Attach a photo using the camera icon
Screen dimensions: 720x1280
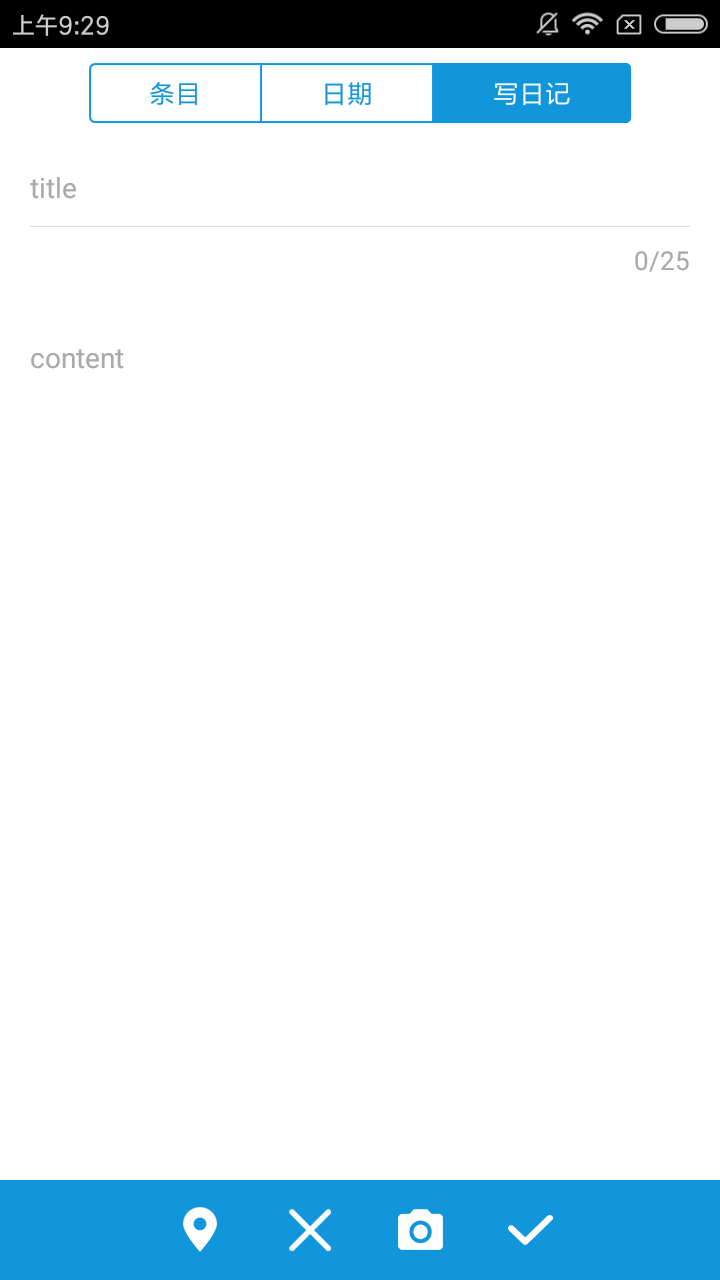coord(420,1230)
